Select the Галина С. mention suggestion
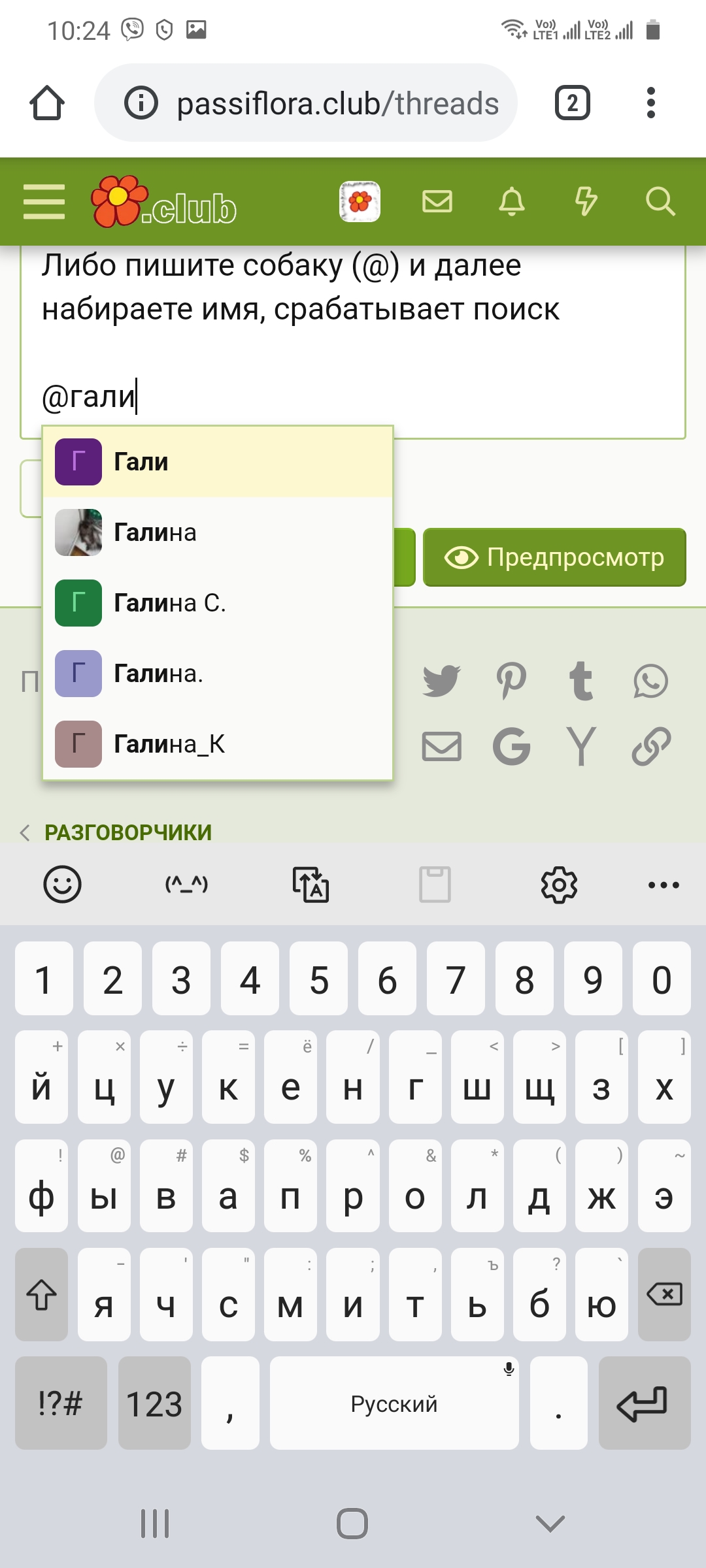Image resolution: width=706 pixels, height=1568 pixels. click(217, 603)
